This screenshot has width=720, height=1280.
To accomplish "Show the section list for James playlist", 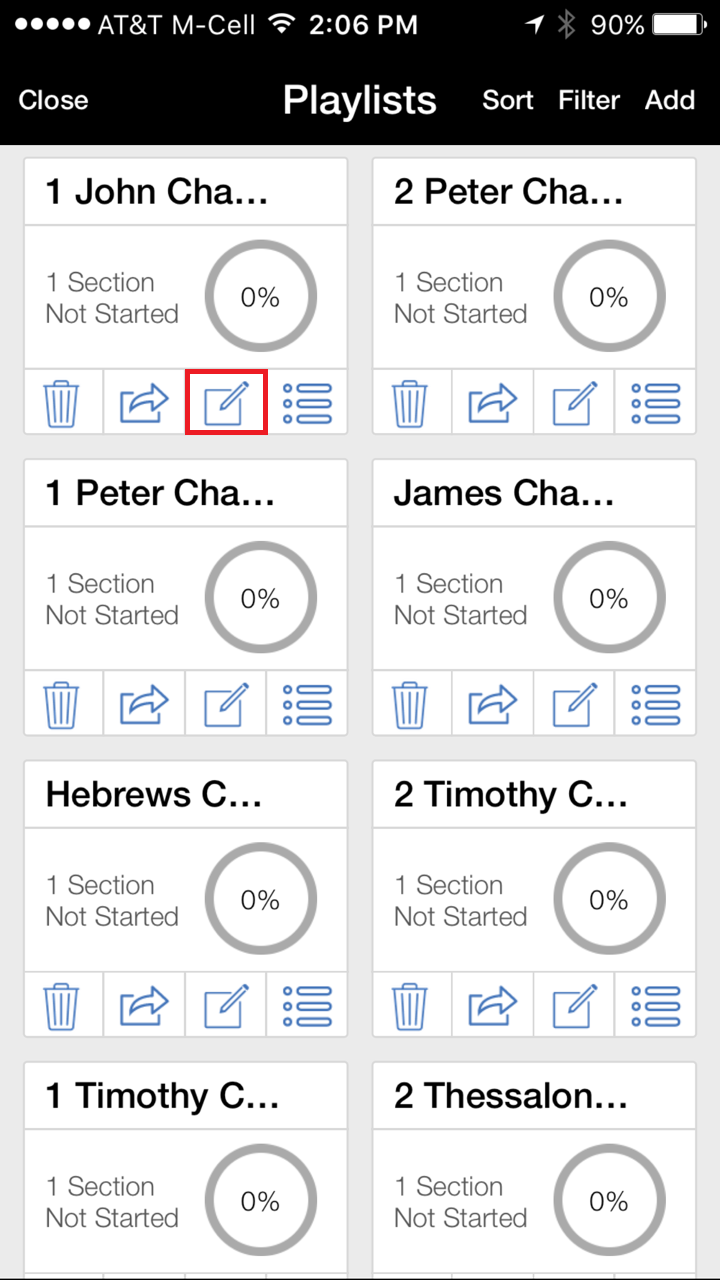I will click(x=656, y=704).
